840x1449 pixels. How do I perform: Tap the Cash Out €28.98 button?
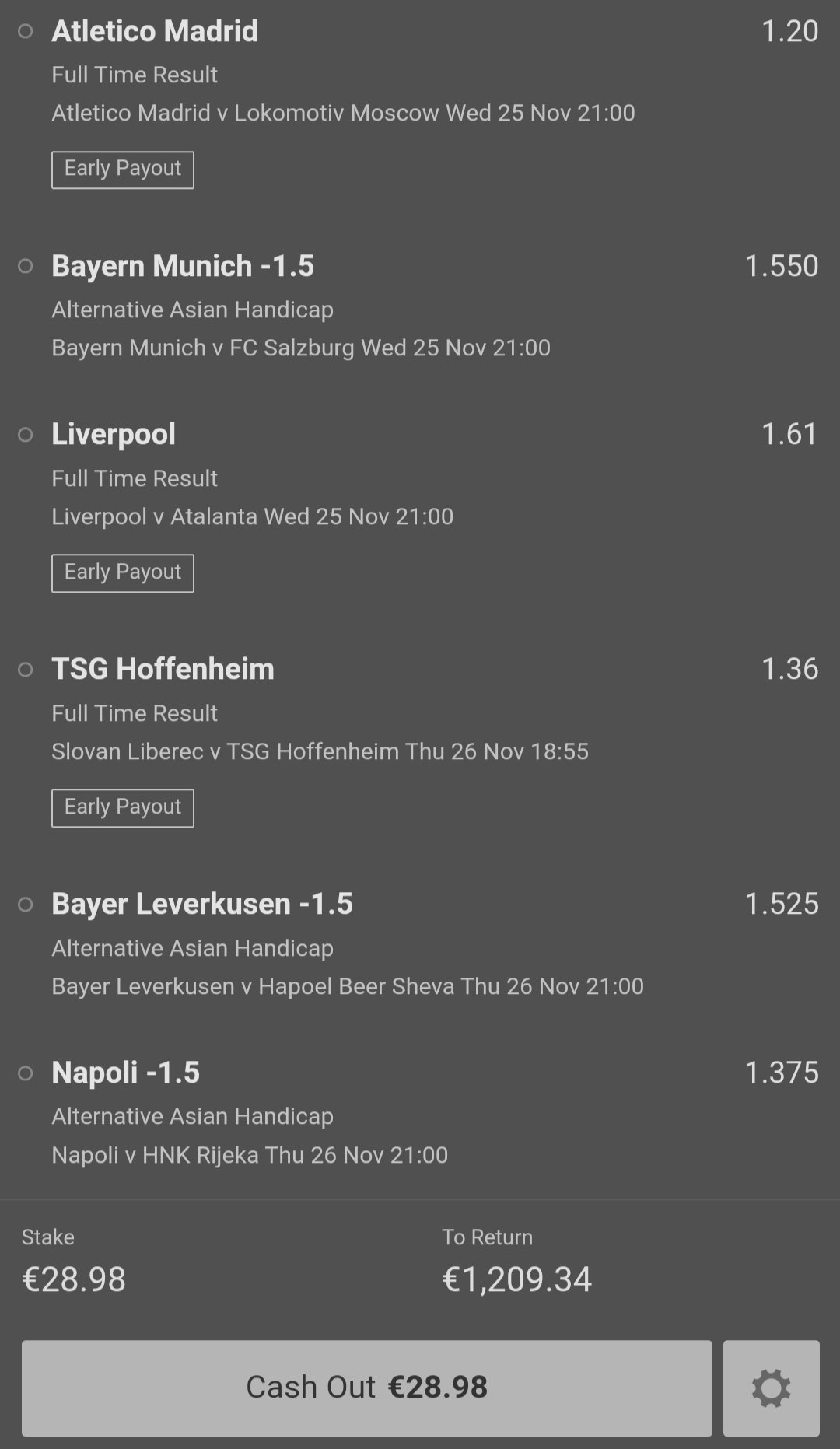(366, 1388)
